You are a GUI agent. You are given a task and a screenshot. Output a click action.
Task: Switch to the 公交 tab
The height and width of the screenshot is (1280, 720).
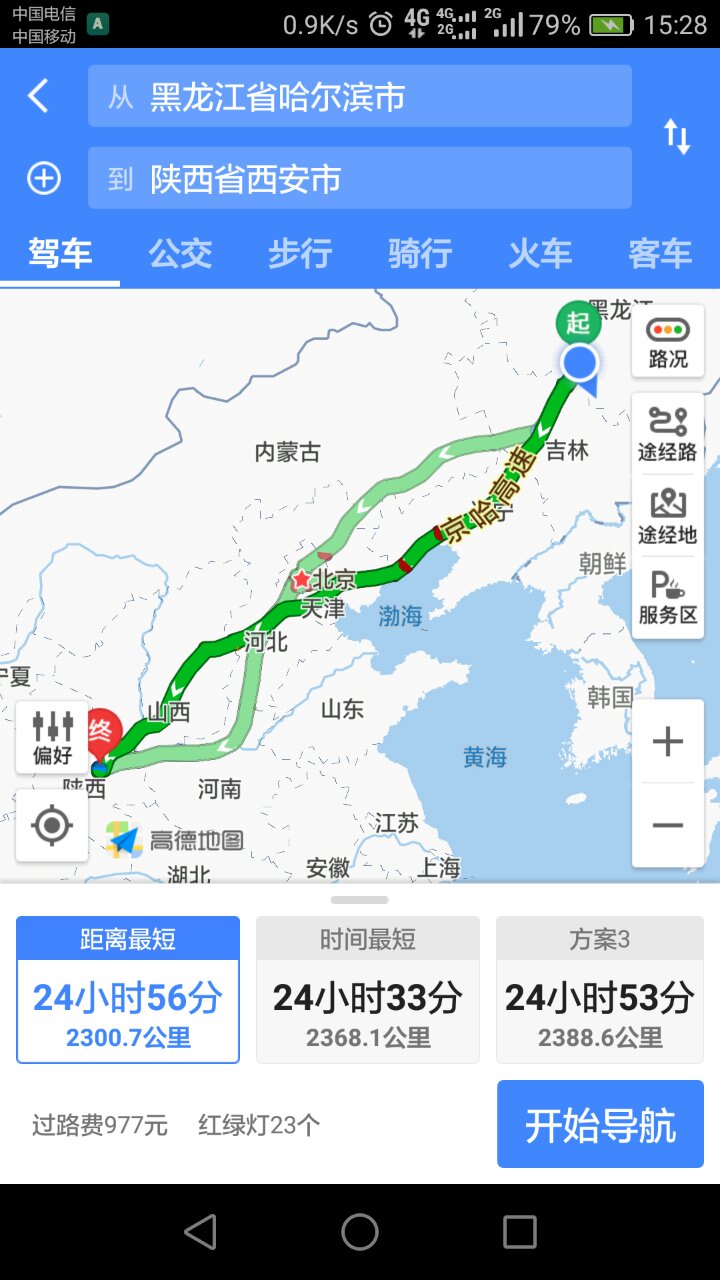click(180, 254)
